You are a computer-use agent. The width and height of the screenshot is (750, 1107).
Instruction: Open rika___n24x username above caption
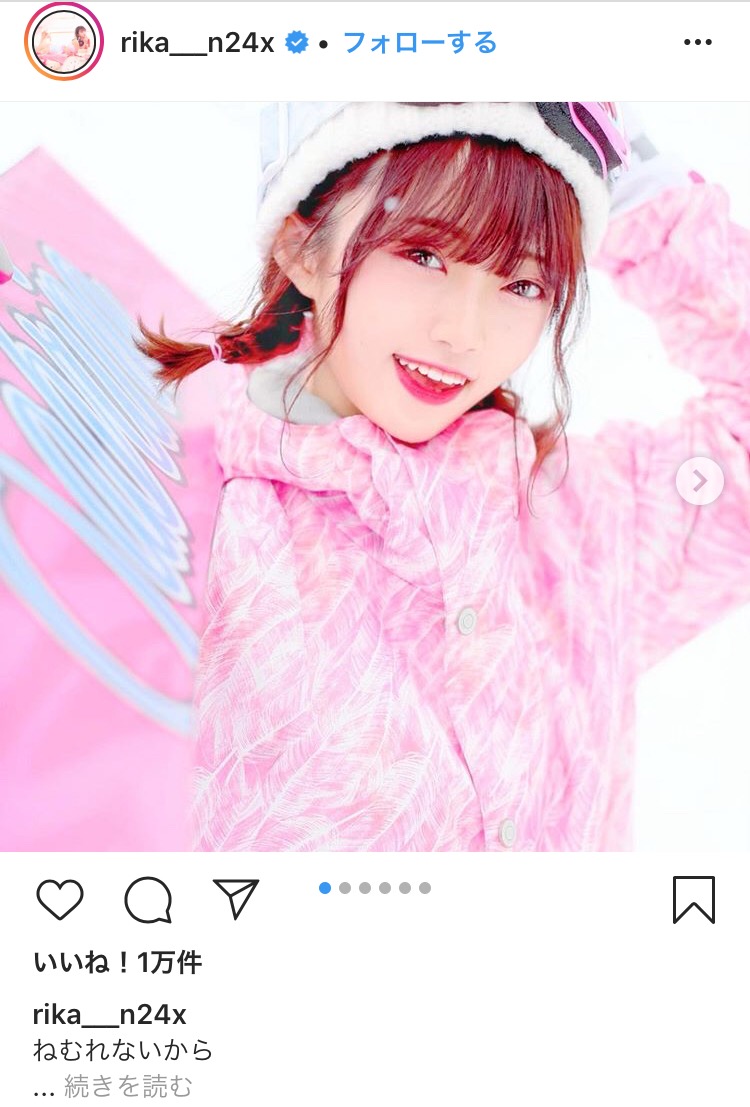110,1015
